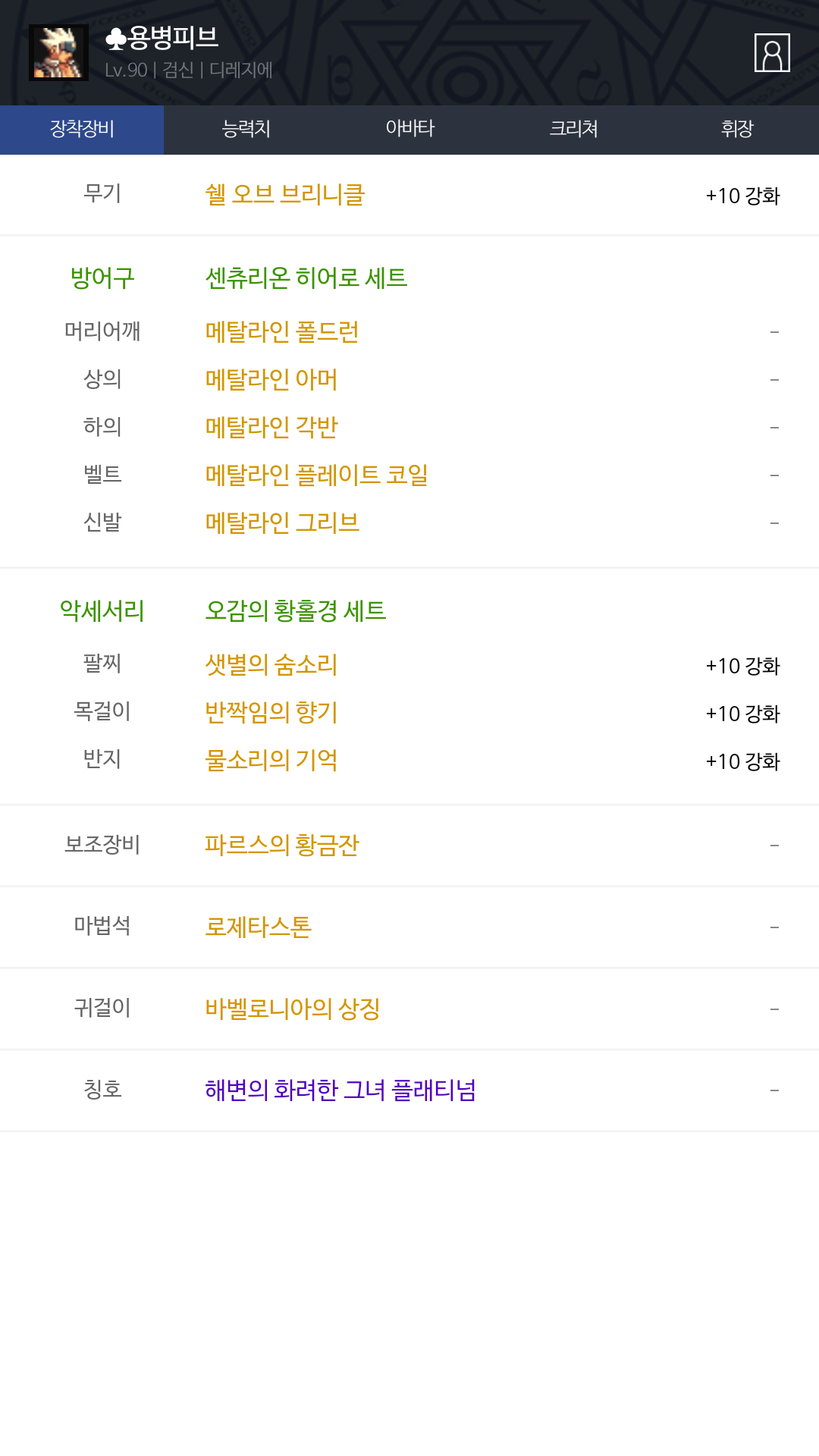Switch to the 능력치 tab
Viewport: 819px width, 1456px height.
(x=246, y=130)
